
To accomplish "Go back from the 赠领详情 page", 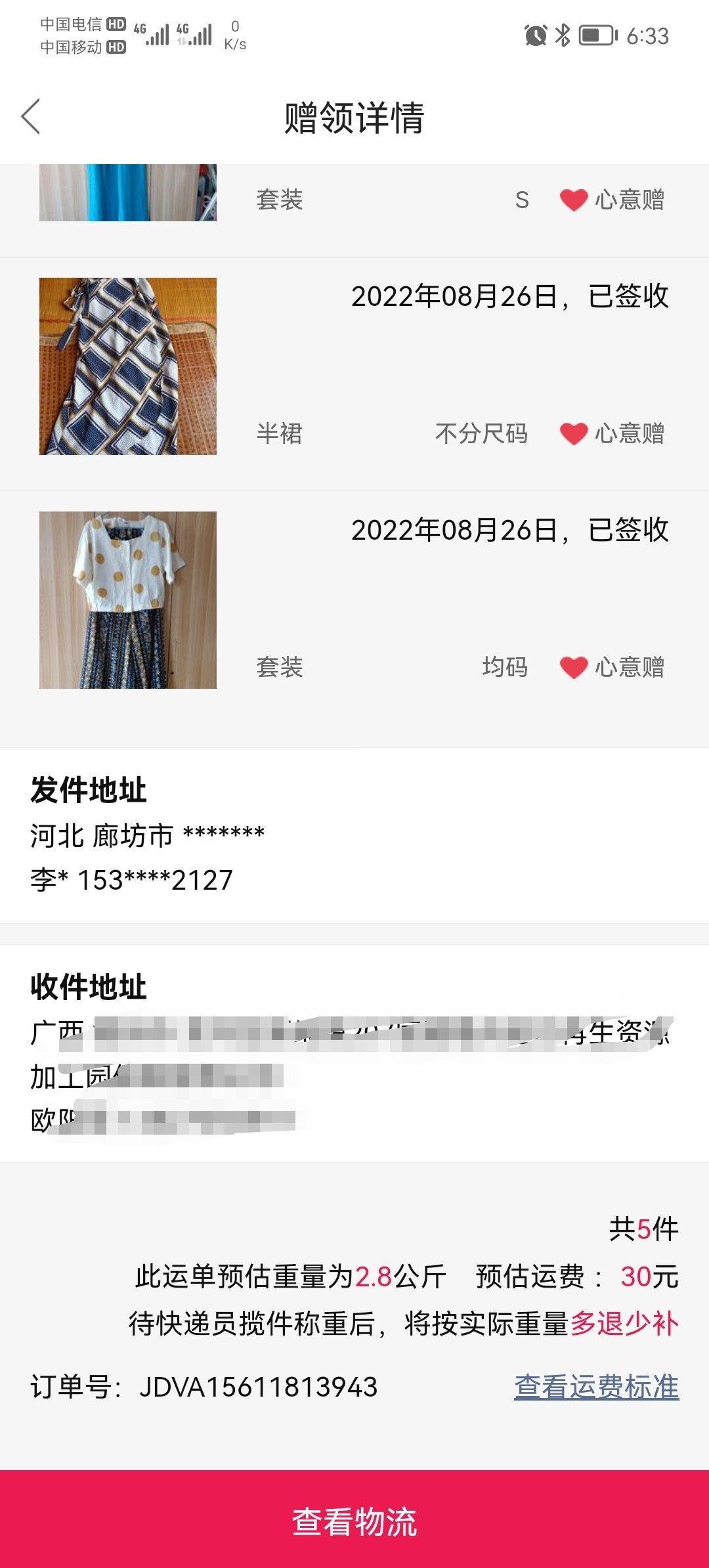I will [x=31, y=117].
